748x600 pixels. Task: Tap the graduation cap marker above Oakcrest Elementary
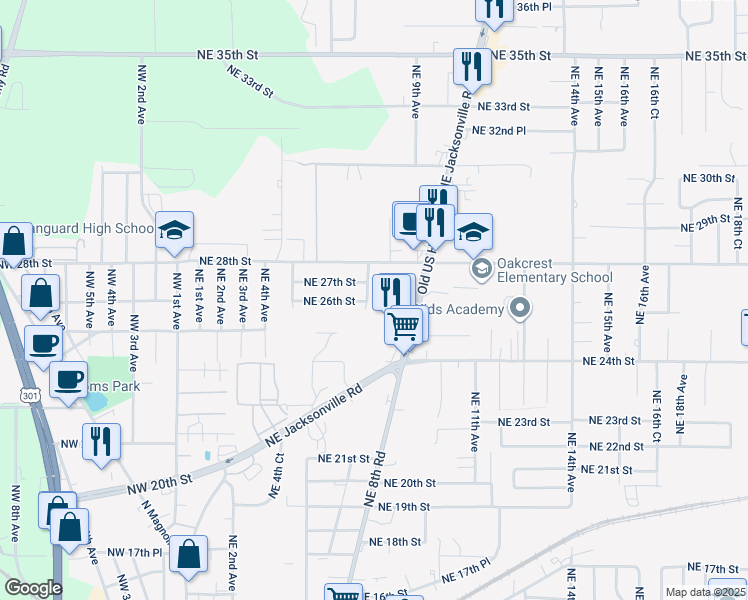click(473, 232)
